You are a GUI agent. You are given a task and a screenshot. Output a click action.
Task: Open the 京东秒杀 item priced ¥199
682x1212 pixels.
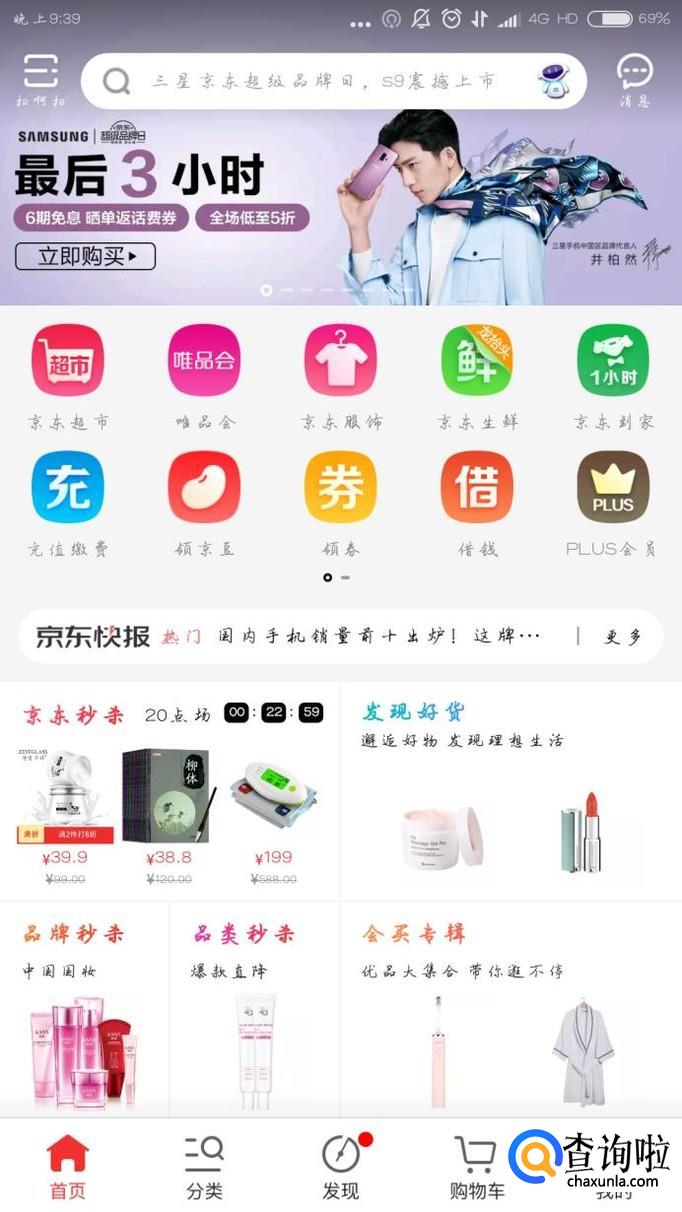273,800
